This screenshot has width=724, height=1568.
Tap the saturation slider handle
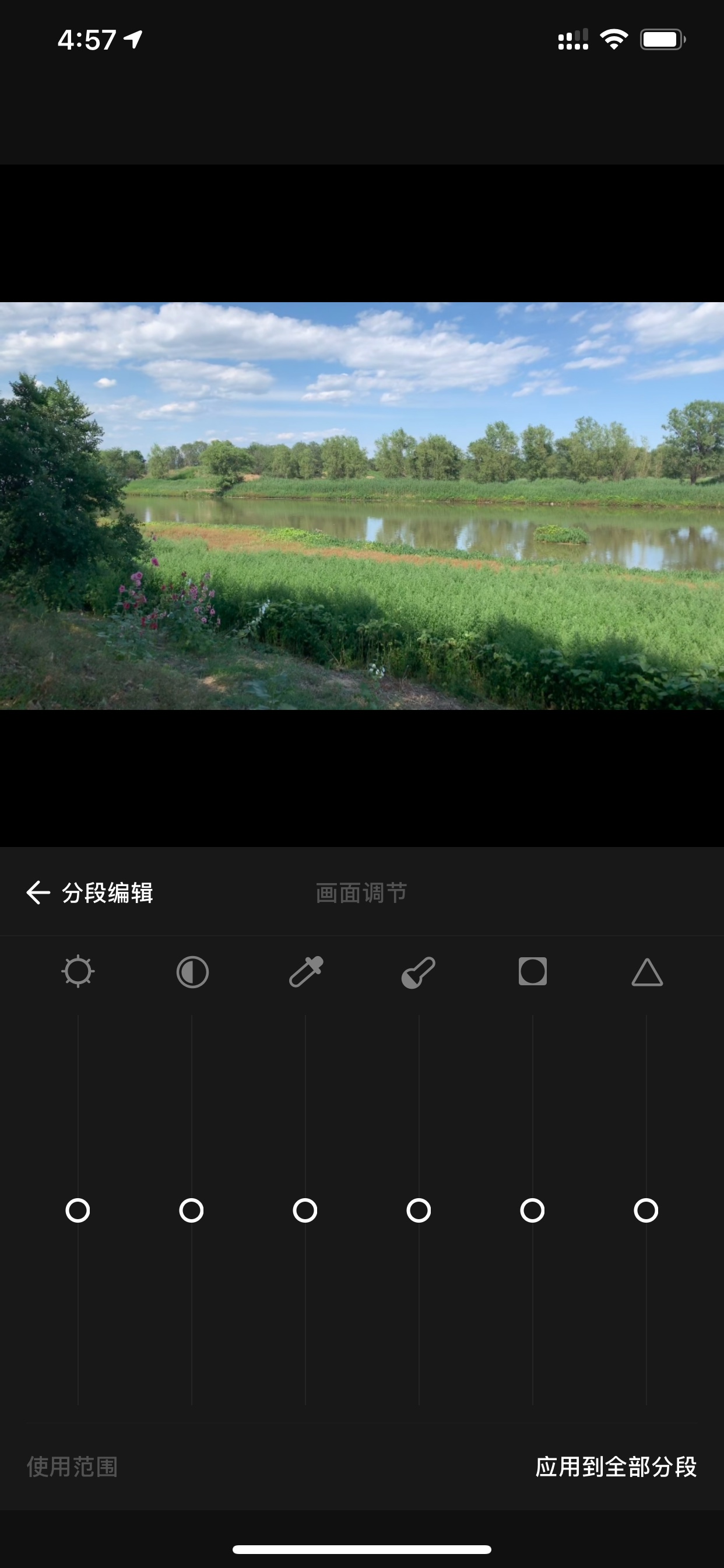pyautogui.click(x=305, y=1210)
